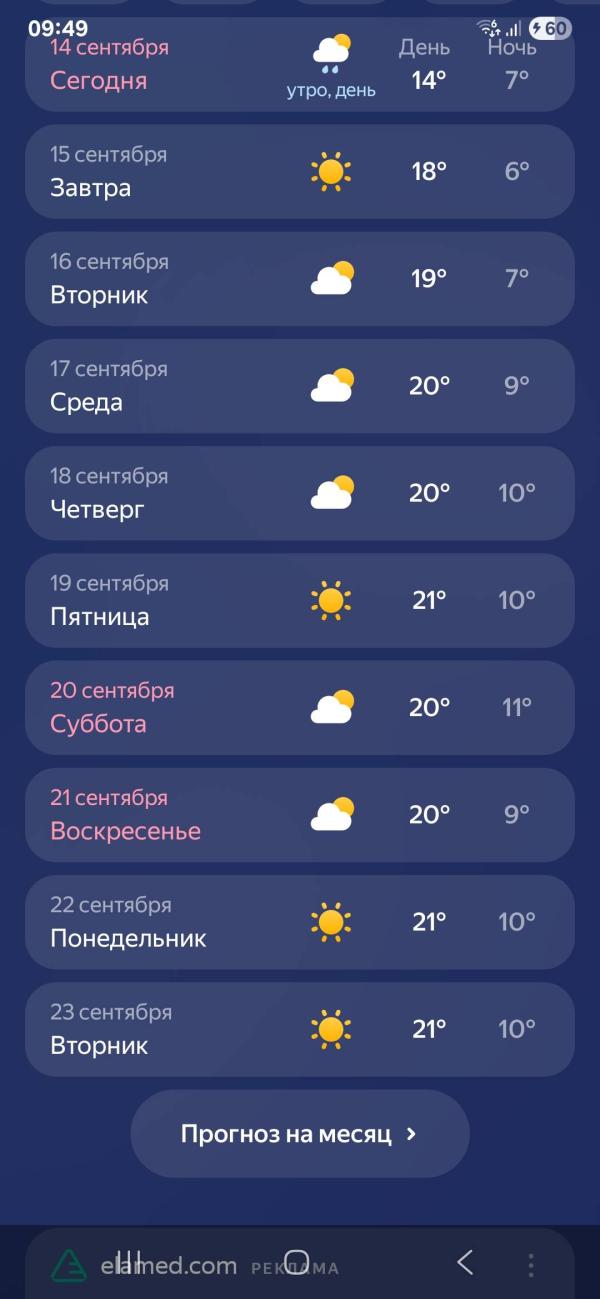Open the 23 сентября Вторник forecast
The width and height of the screenshot is (600, 1299).
pyautogui.click(x=300, y=1029)
